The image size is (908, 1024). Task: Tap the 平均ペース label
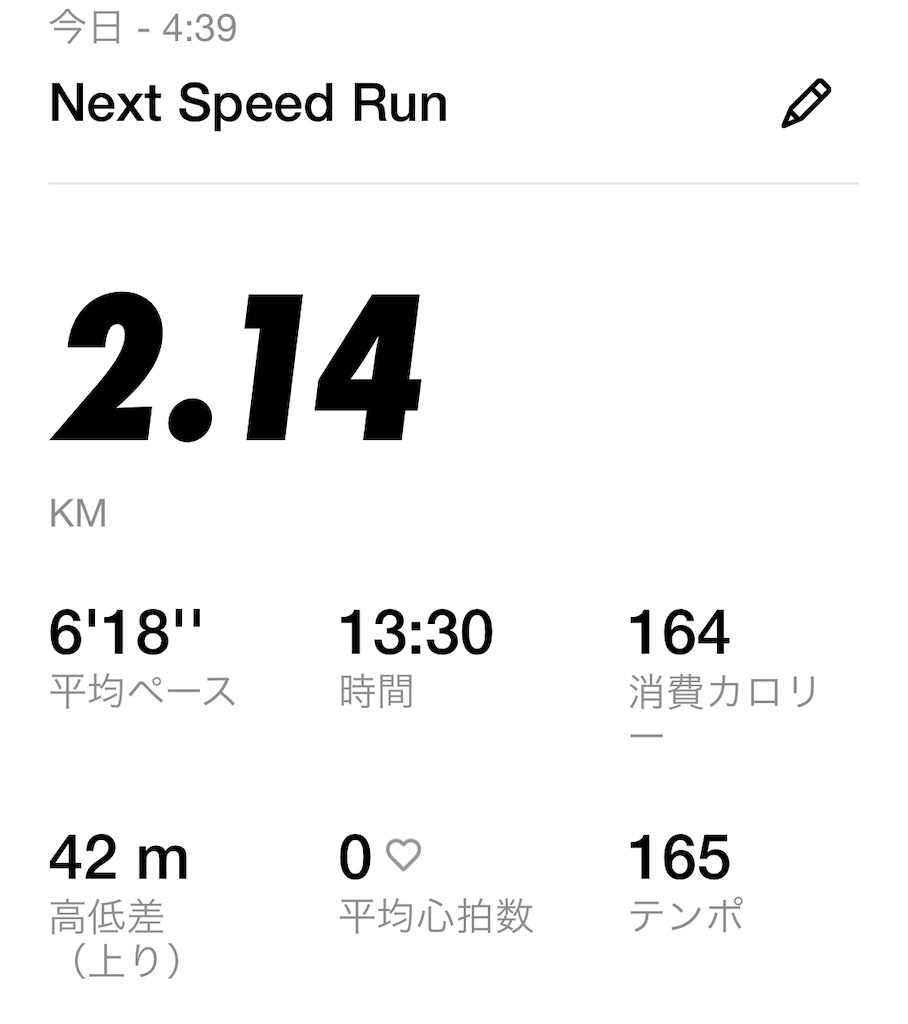142,687
